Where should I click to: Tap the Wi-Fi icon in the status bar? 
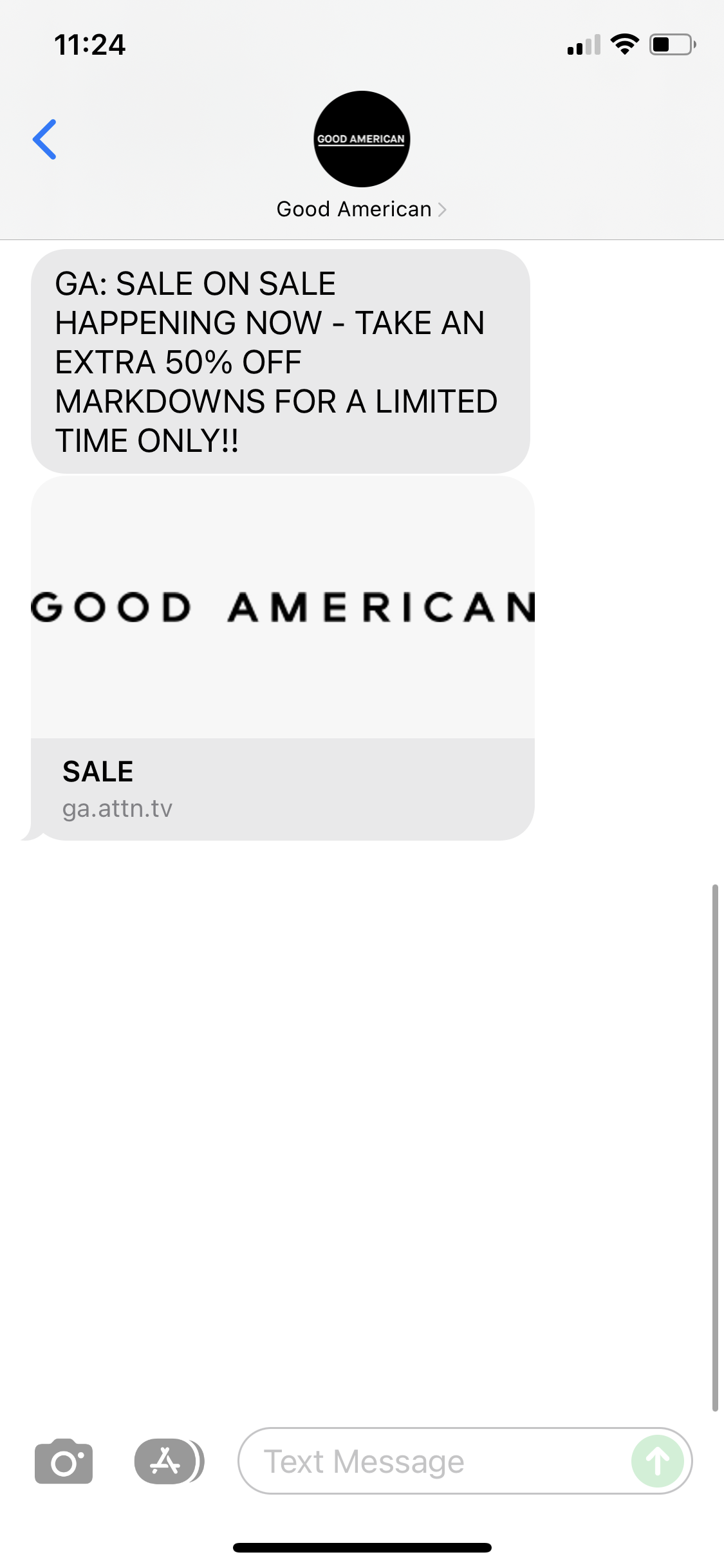coord(623,44)
